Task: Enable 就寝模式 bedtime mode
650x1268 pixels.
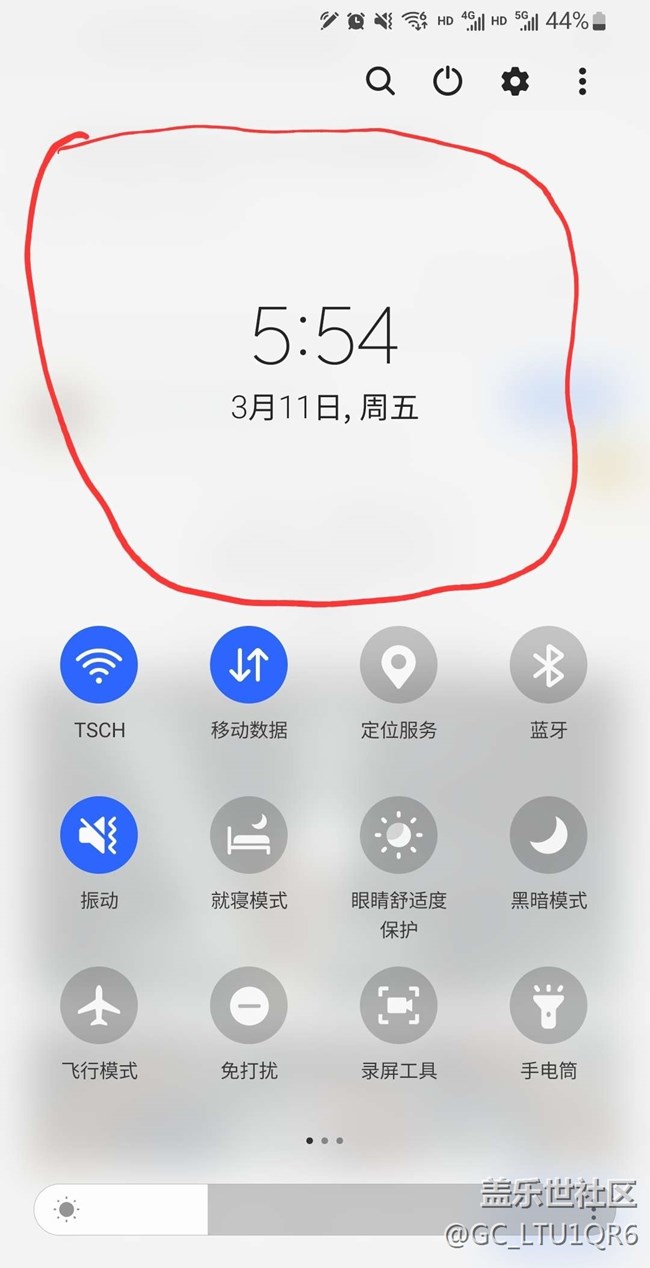Action: coord(249,835)
